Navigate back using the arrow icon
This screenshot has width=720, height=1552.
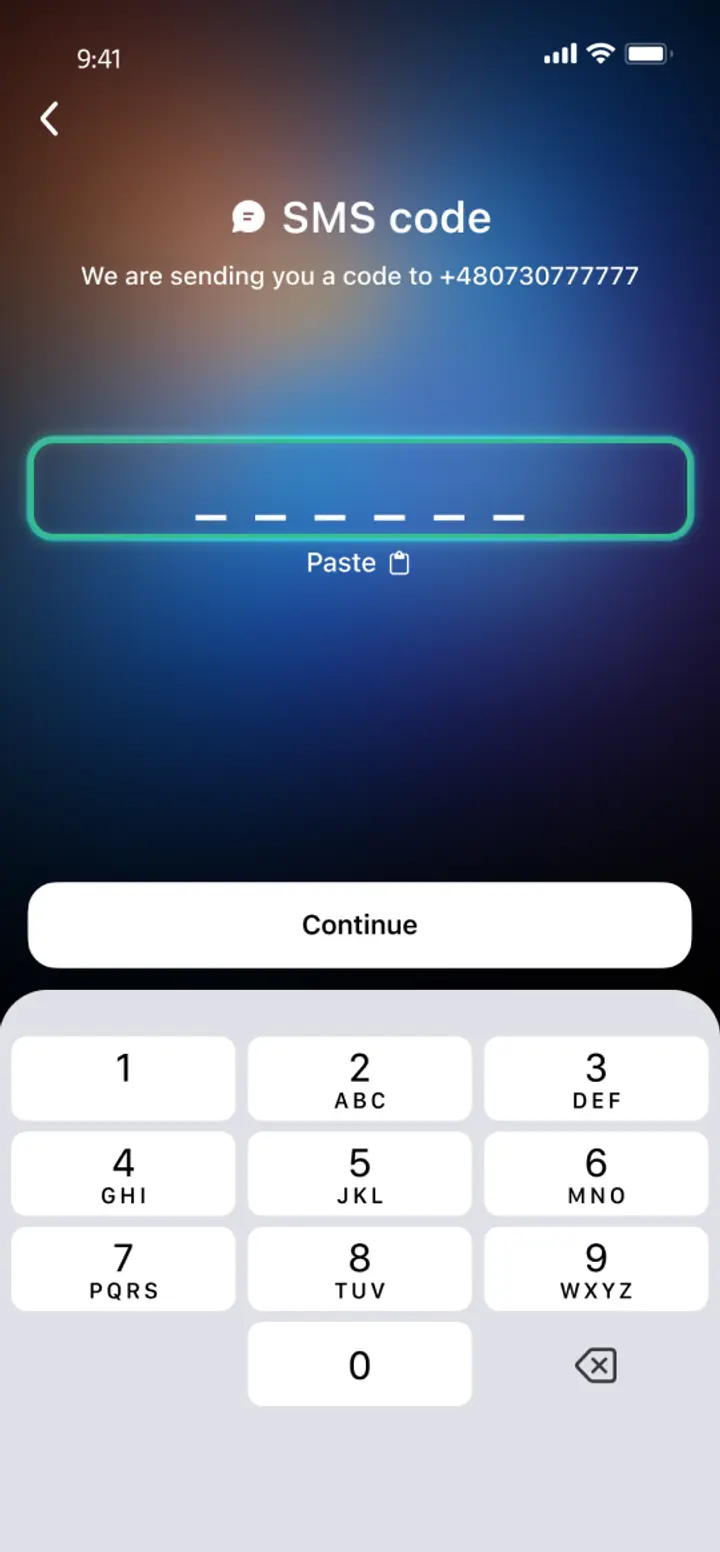[48, 119]
